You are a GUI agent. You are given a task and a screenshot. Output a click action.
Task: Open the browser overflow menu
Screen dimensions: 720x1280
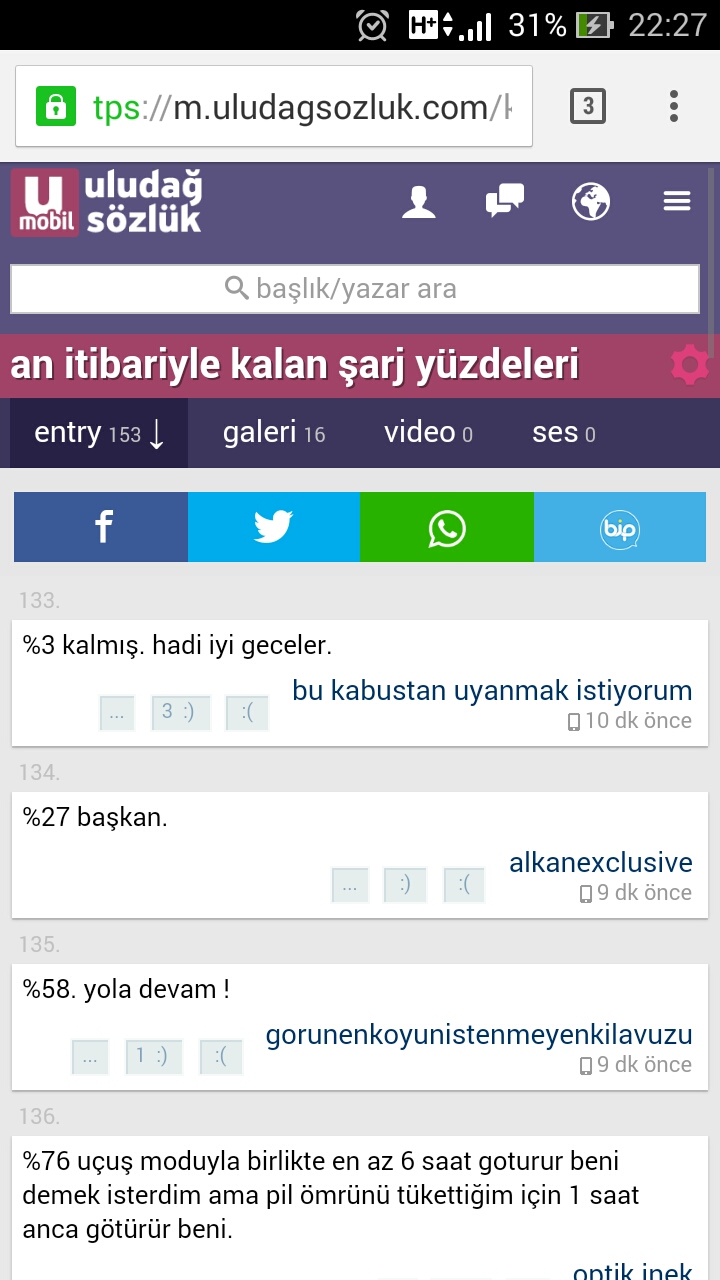[674, 106]
